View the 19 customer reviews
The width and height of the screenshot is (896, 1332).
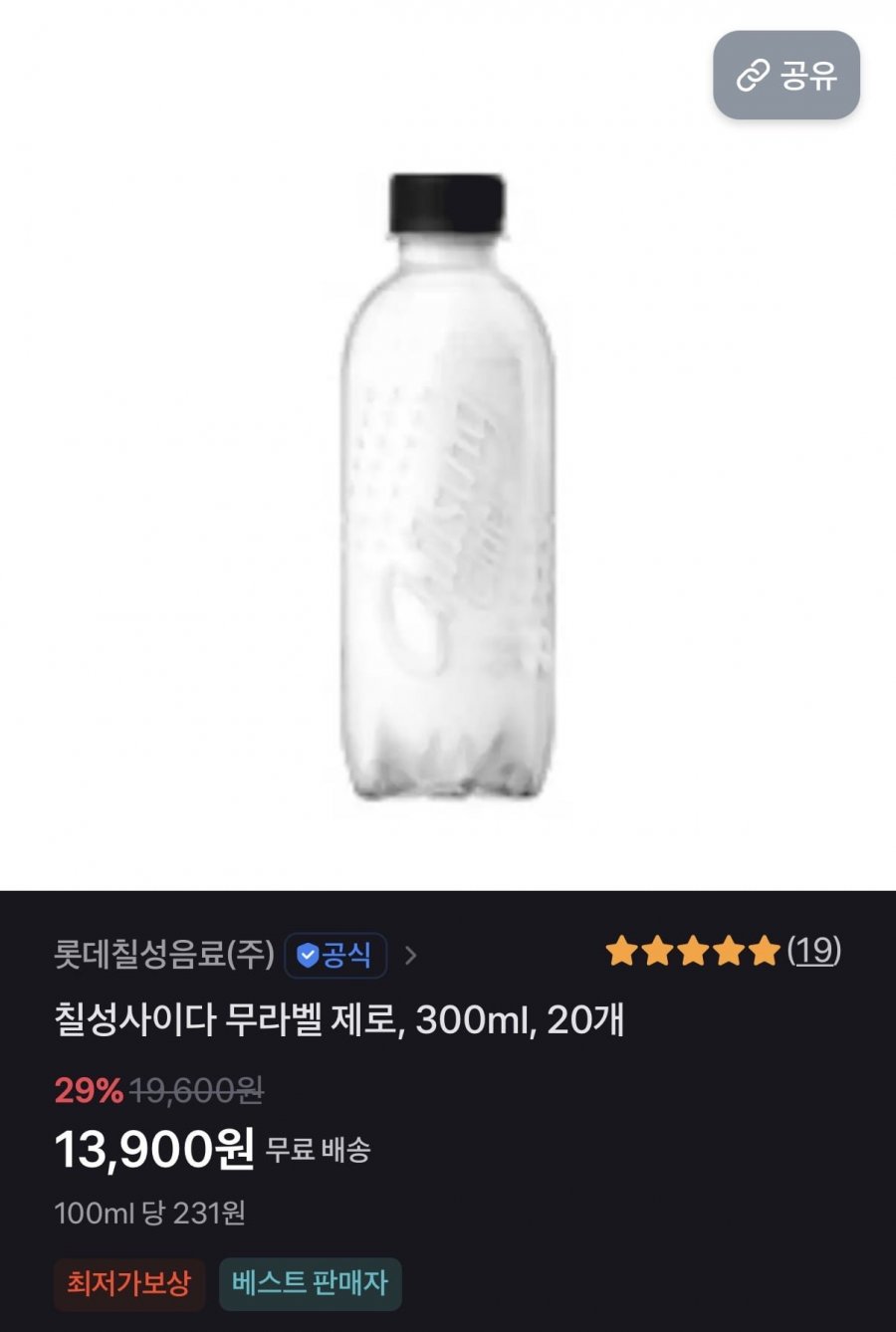tap(813, 951)
